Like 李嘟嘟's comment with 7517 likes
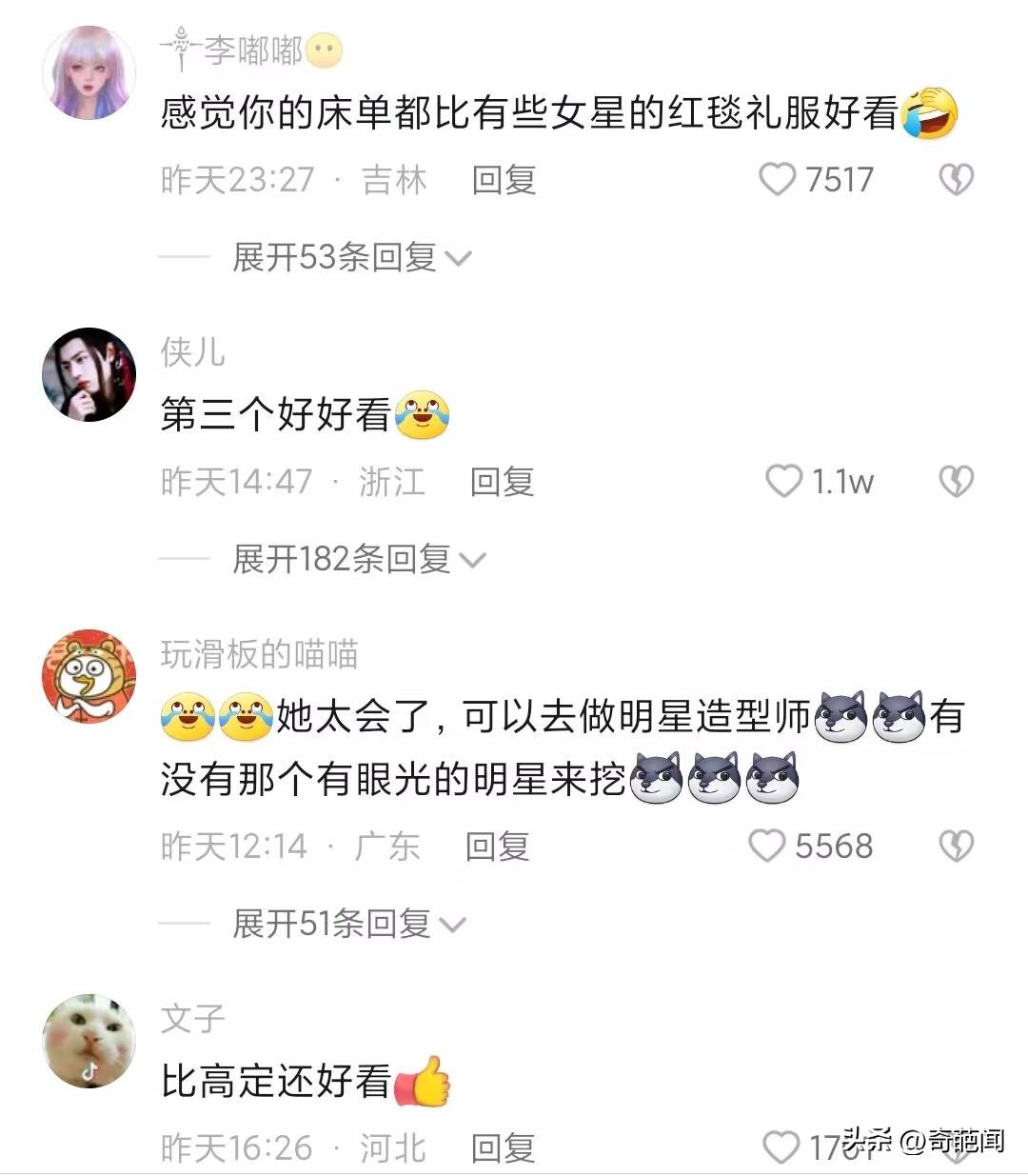1028x1176 pixels. click(777, 179)
